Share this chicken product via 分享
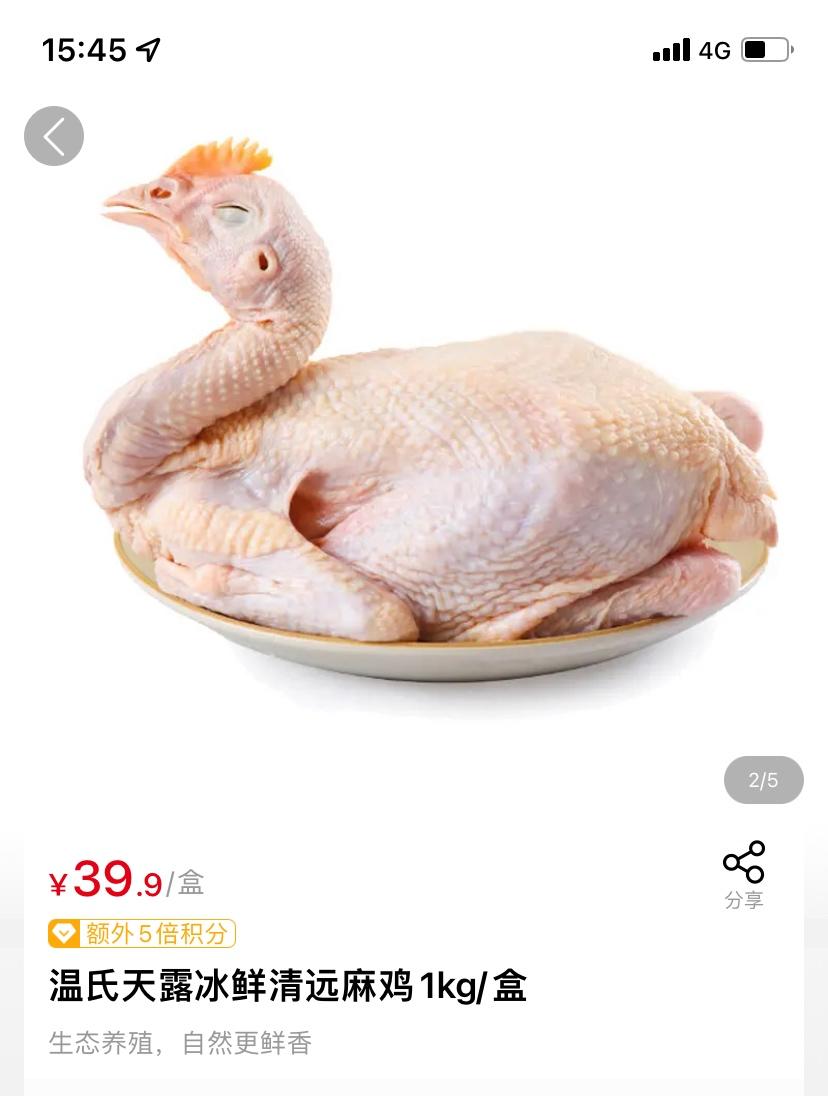Screen dimensions: 828x1096 coord(744,874)
